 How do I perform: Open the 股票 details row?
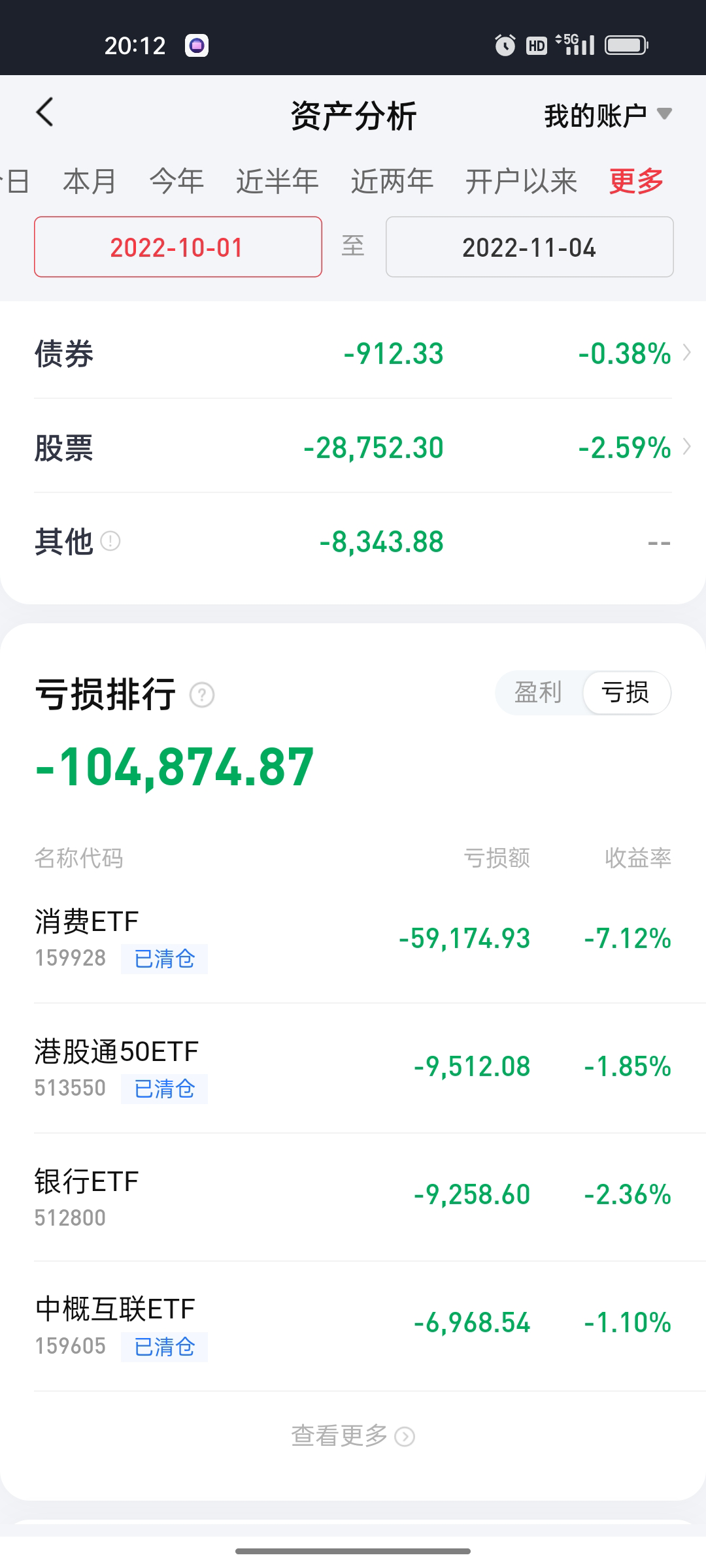pos(353,448)
